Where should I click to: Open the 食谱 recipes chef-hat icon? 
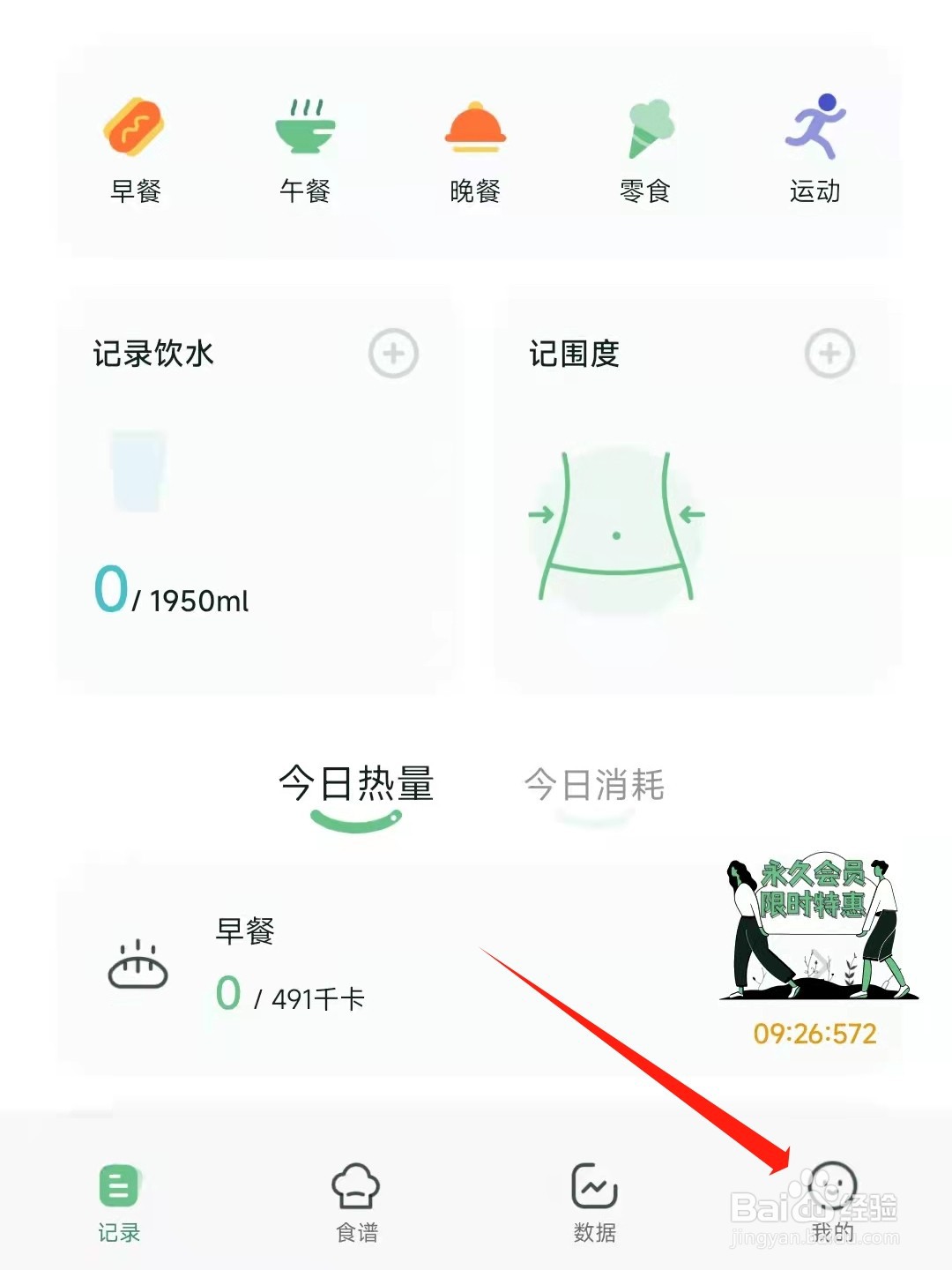pyautogui.click(x=354, y=1186)
